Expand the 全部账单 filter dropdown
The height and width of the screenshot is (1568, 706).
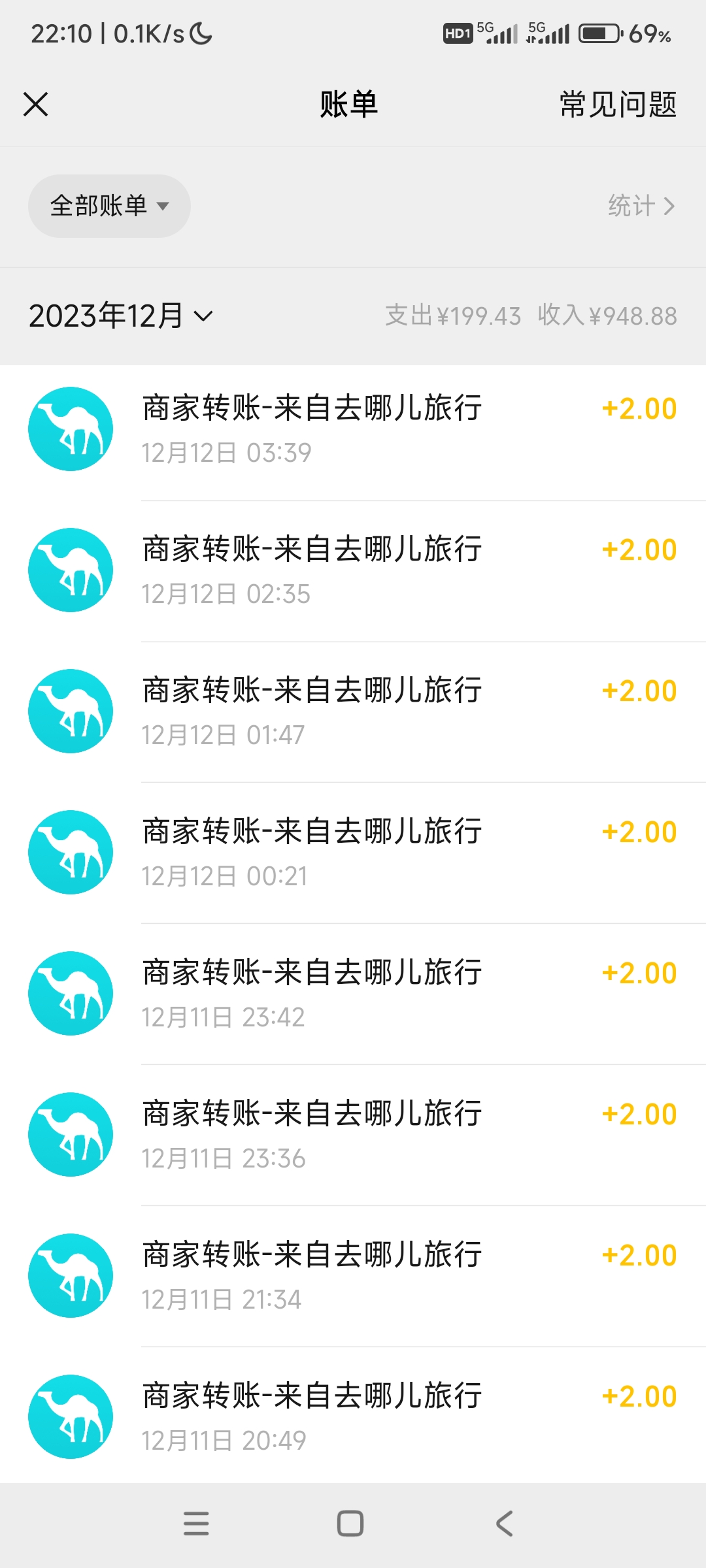click(109, 206)
